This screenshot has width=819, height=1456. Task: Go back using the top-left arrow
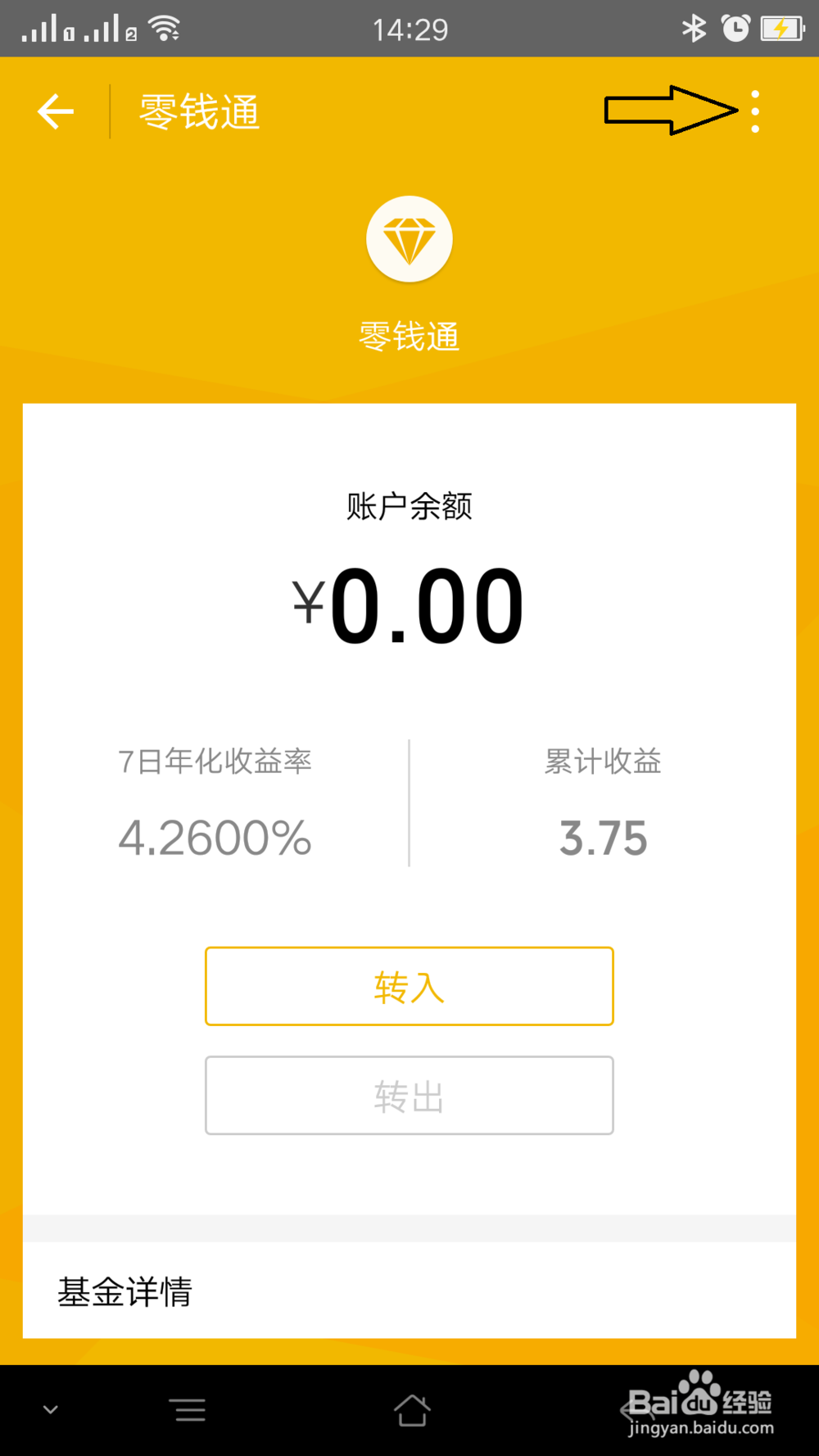click(56, 111)
